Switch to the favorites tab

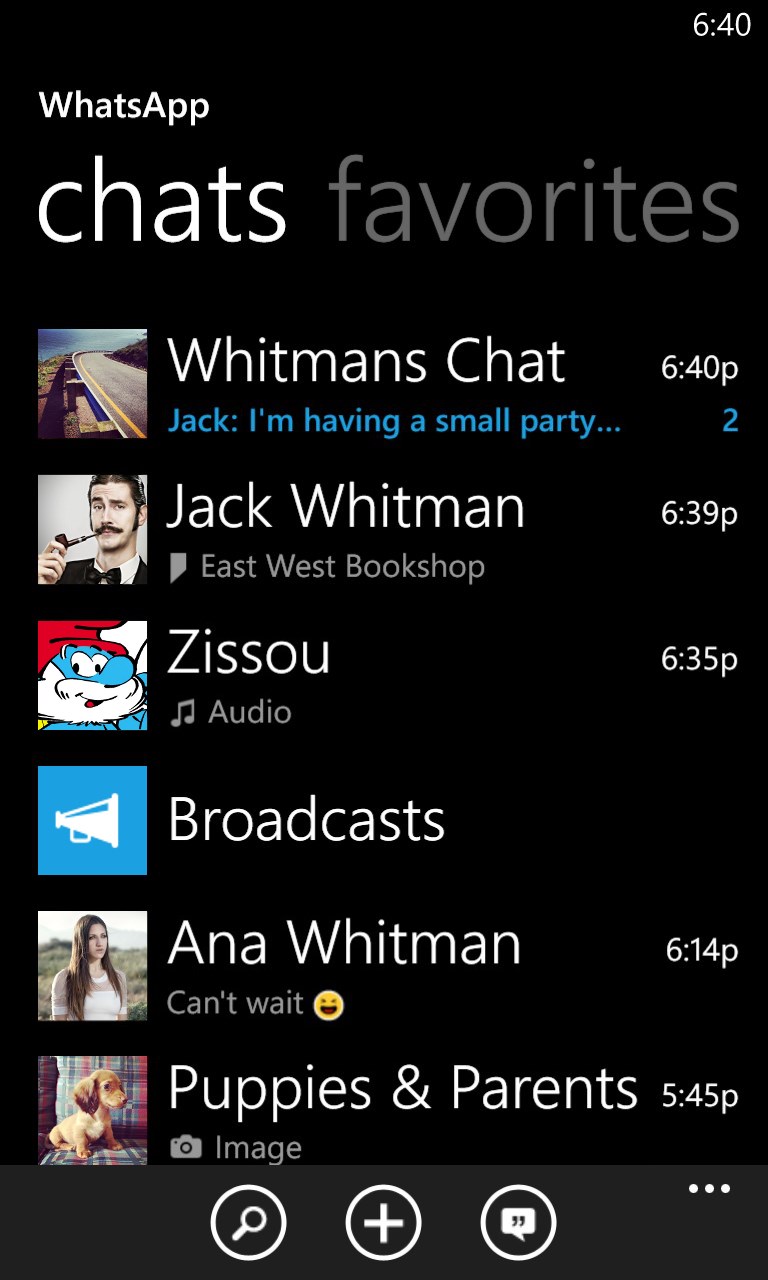pos(533,203)
